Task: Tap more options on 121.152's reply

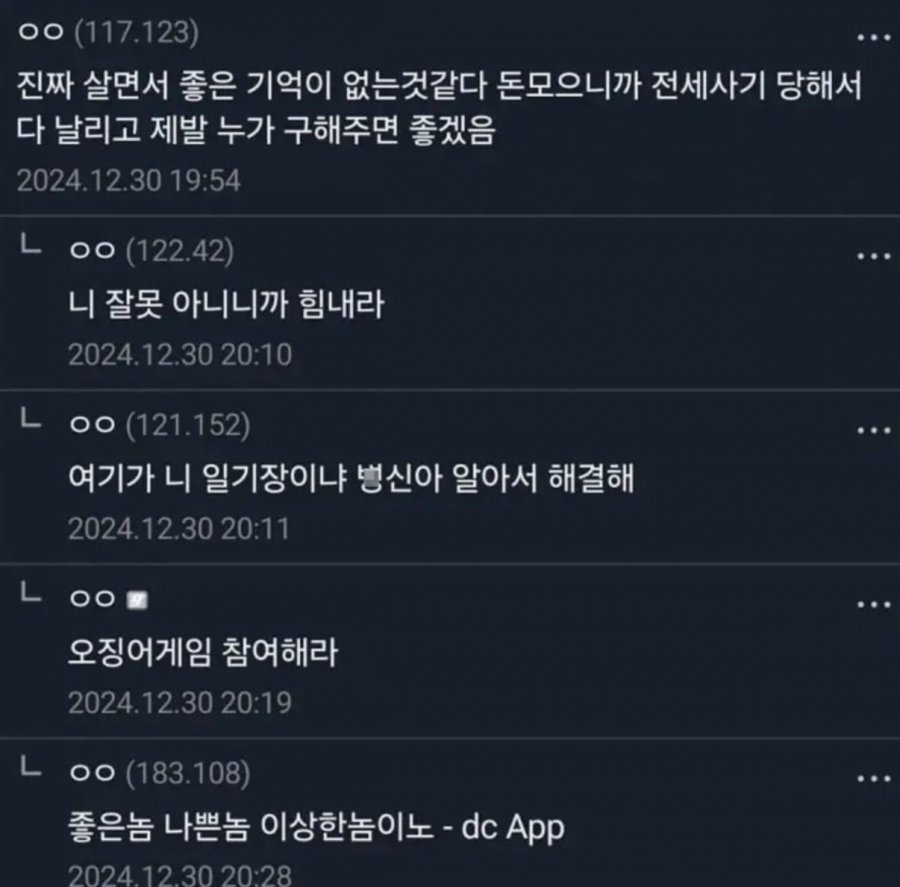Action: [x=873, y=430]
